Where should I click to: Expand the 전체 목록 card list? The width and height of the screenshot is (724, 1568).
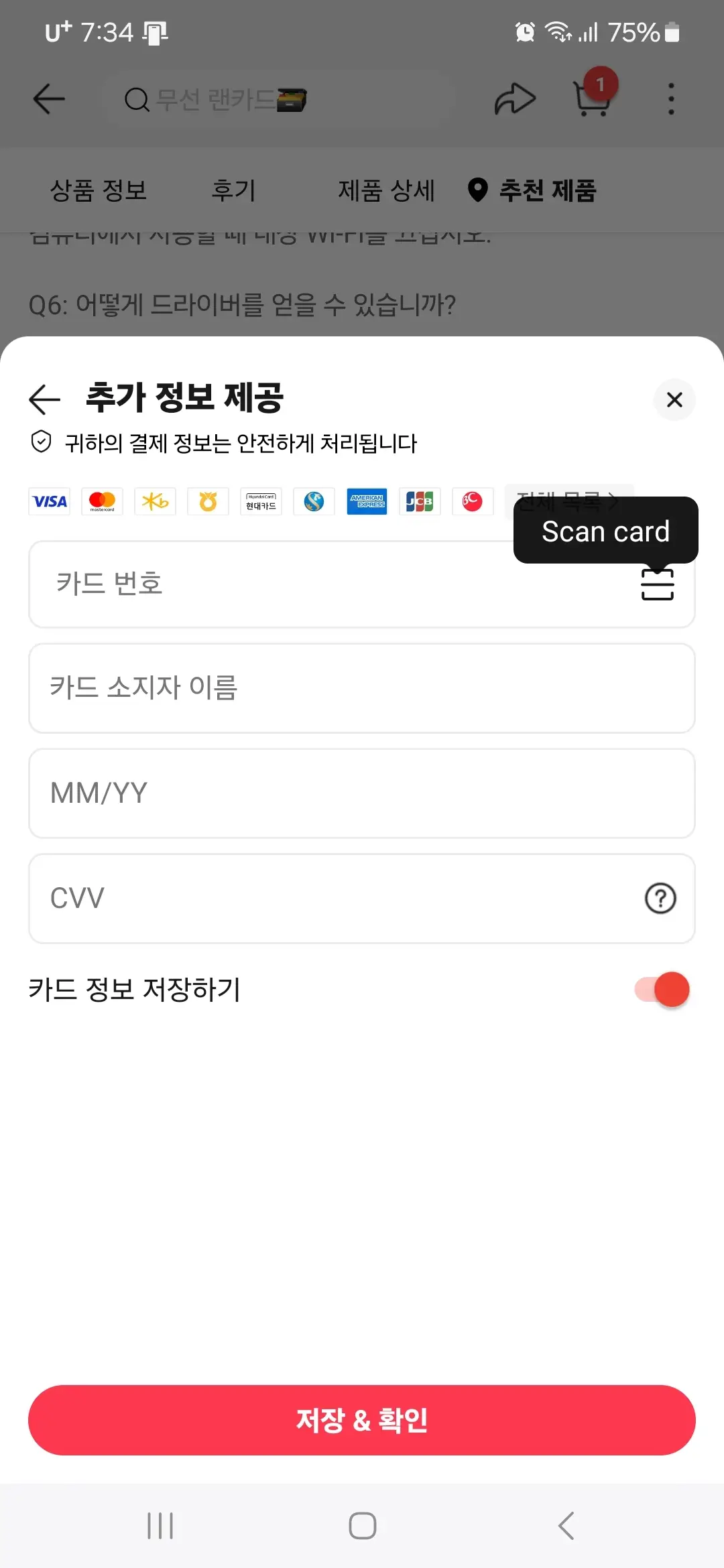click(x=568, y=501)
